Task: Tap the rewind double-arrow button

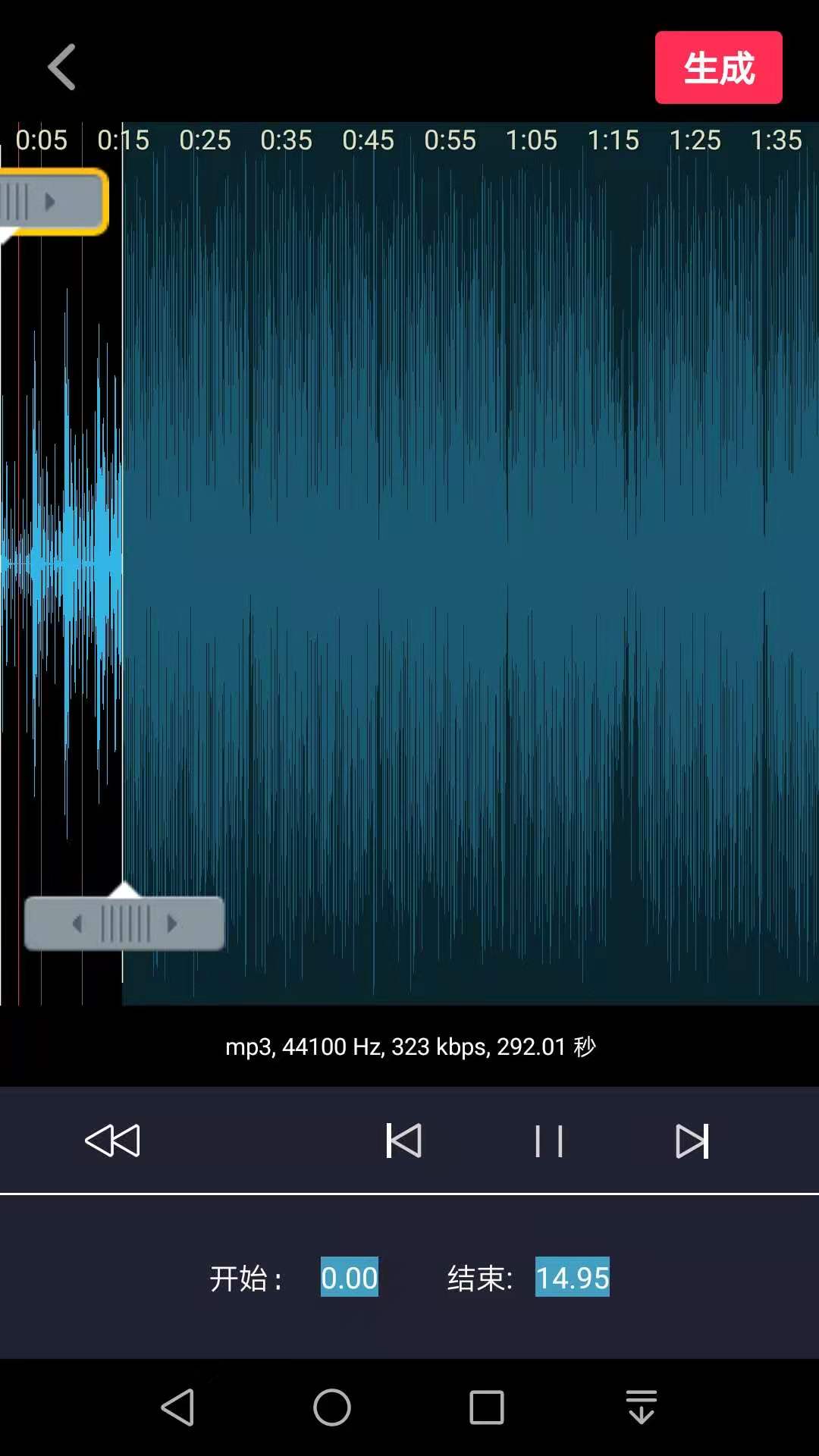Action: point(112,1141)
